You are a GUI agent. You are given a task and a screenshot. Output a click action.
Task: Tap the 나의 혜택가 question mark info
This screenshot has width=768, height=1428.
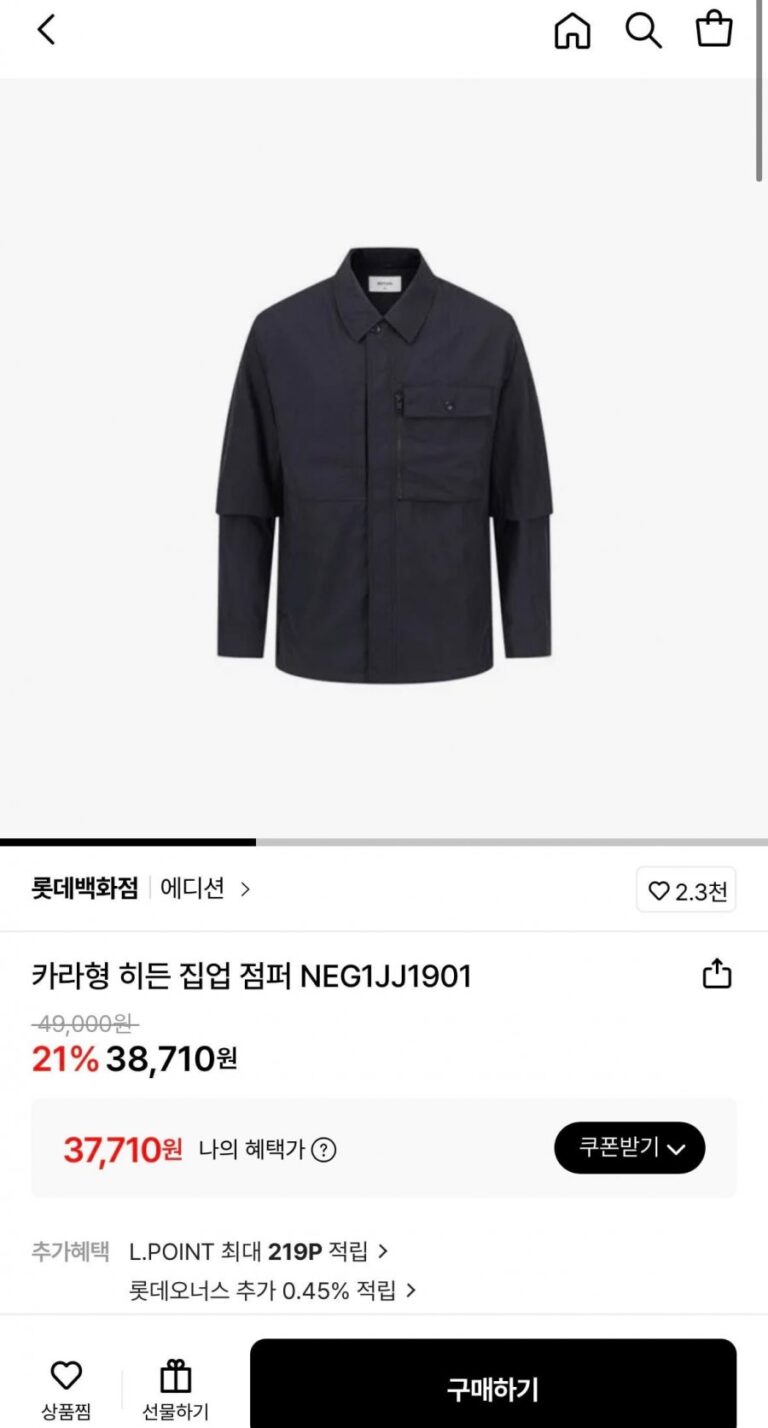click(324, 1150)
